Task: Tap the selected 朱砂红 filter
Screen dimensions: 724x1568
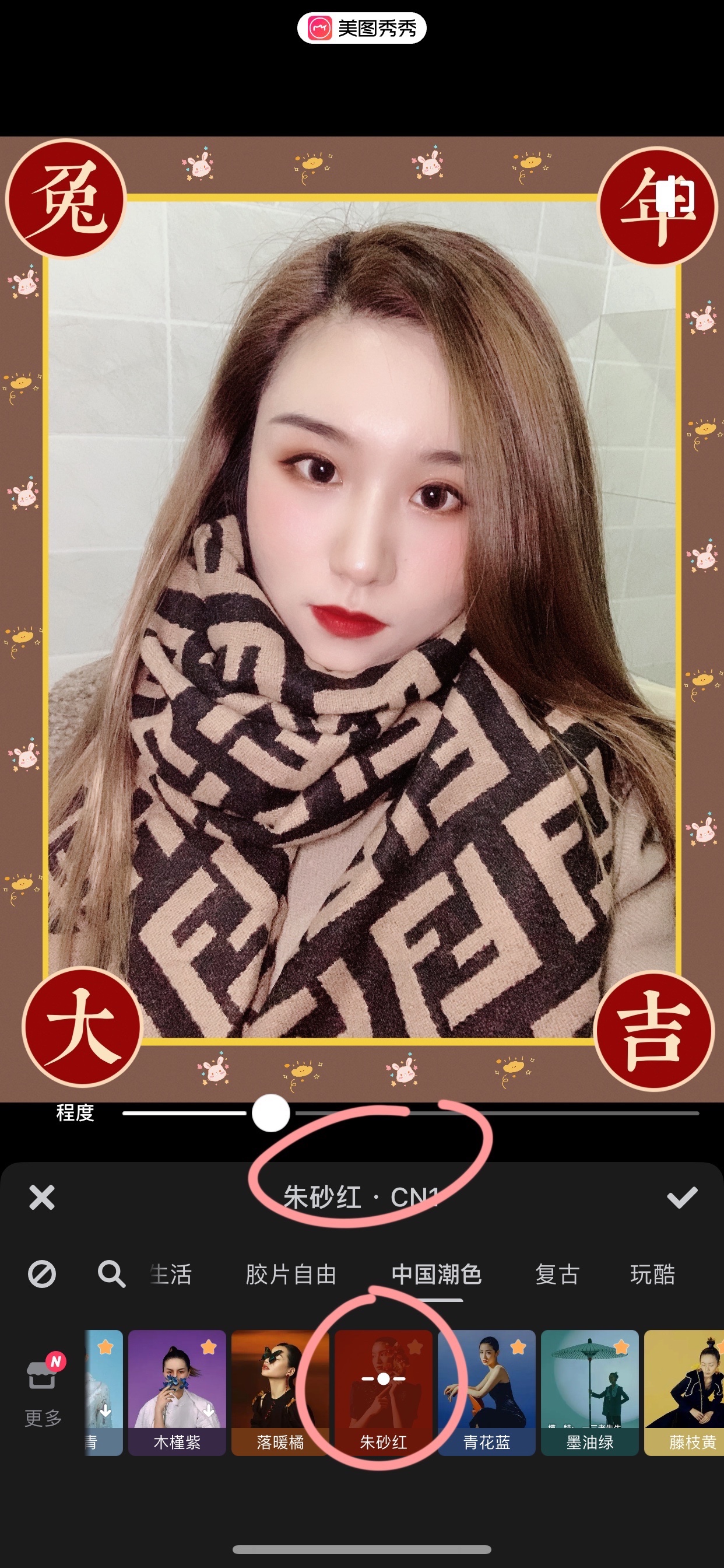Action: pos(384,1392)
